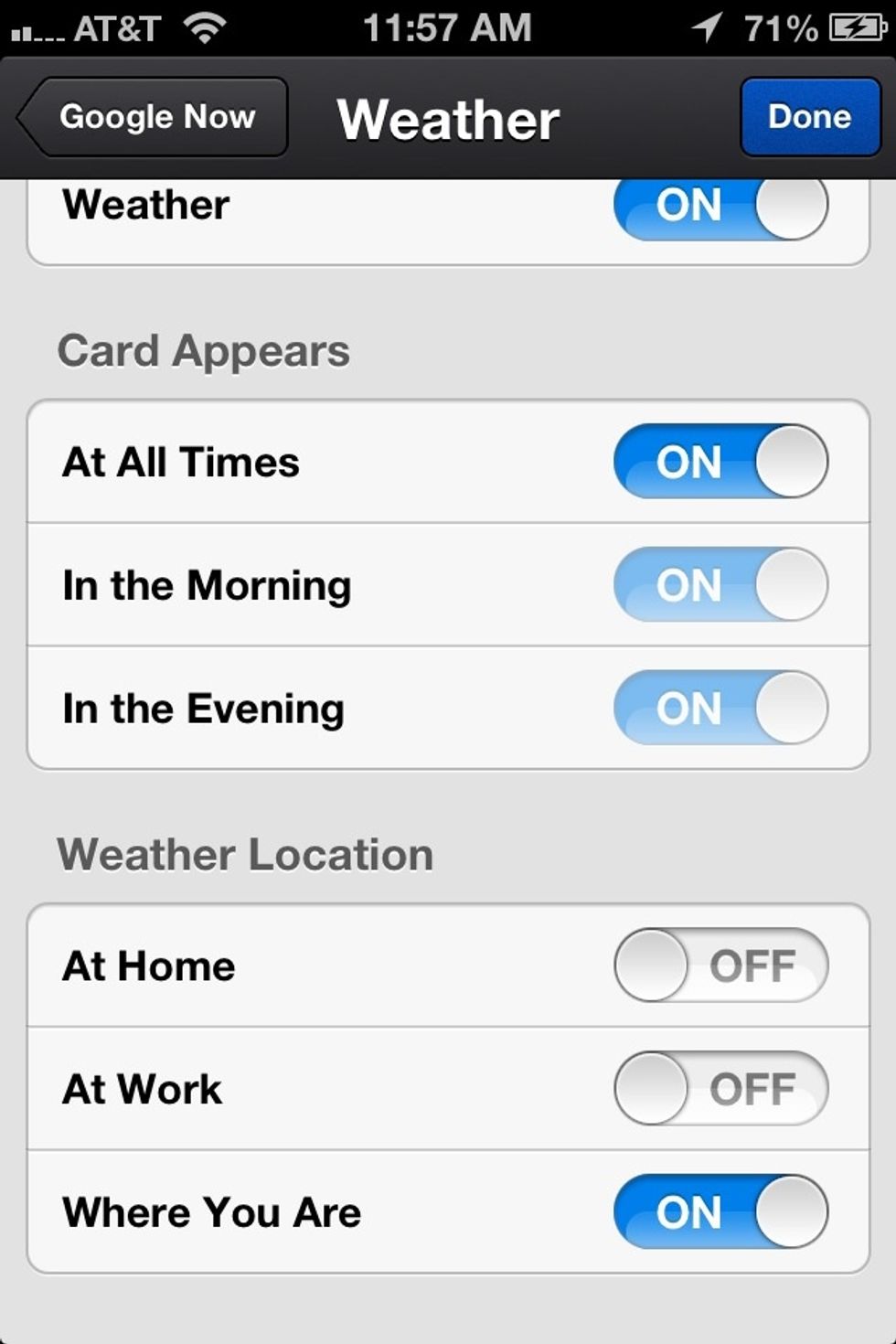Disable the Where You Are toggle
This screenshot has width=896, height=1344.
coord(720,1212)
